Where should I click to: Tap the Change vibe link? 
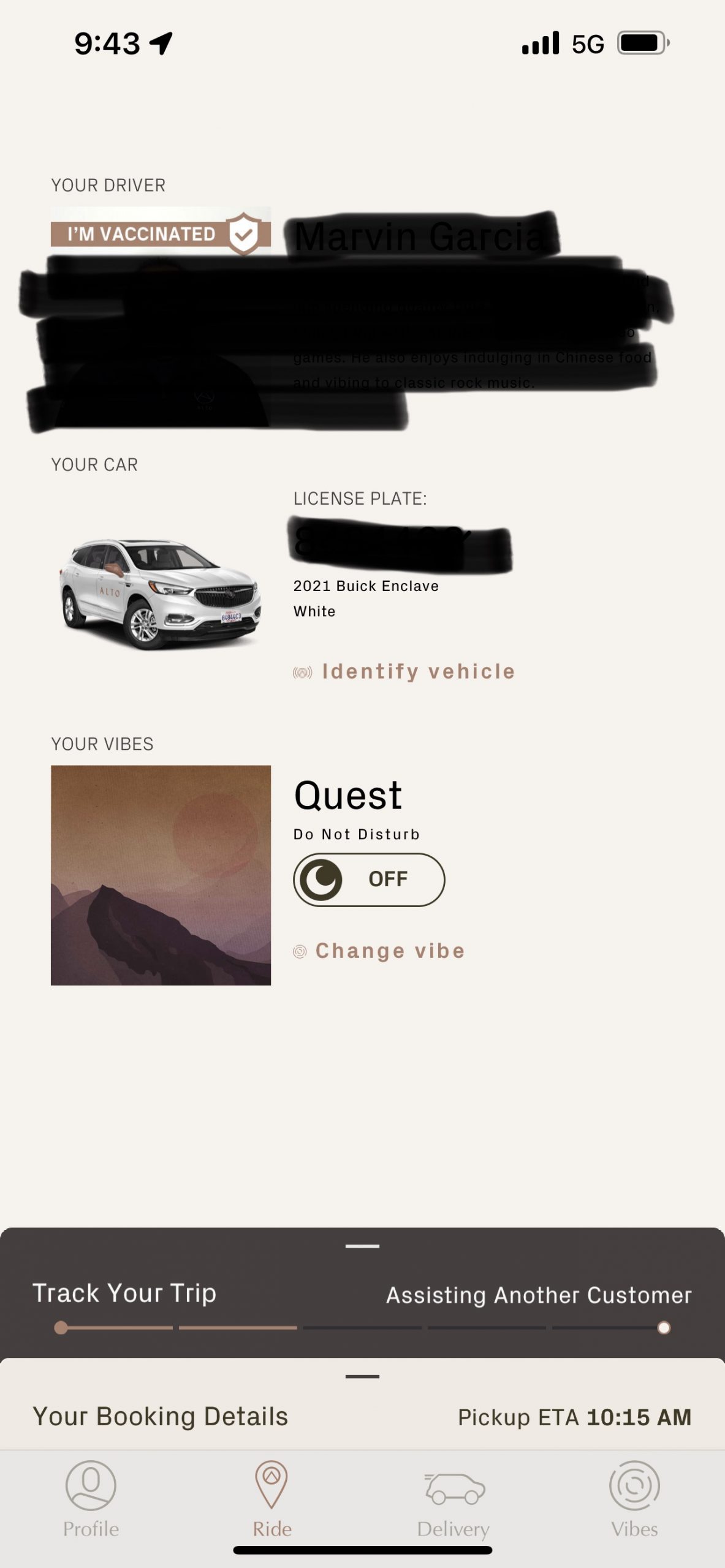tap(389, 950)
